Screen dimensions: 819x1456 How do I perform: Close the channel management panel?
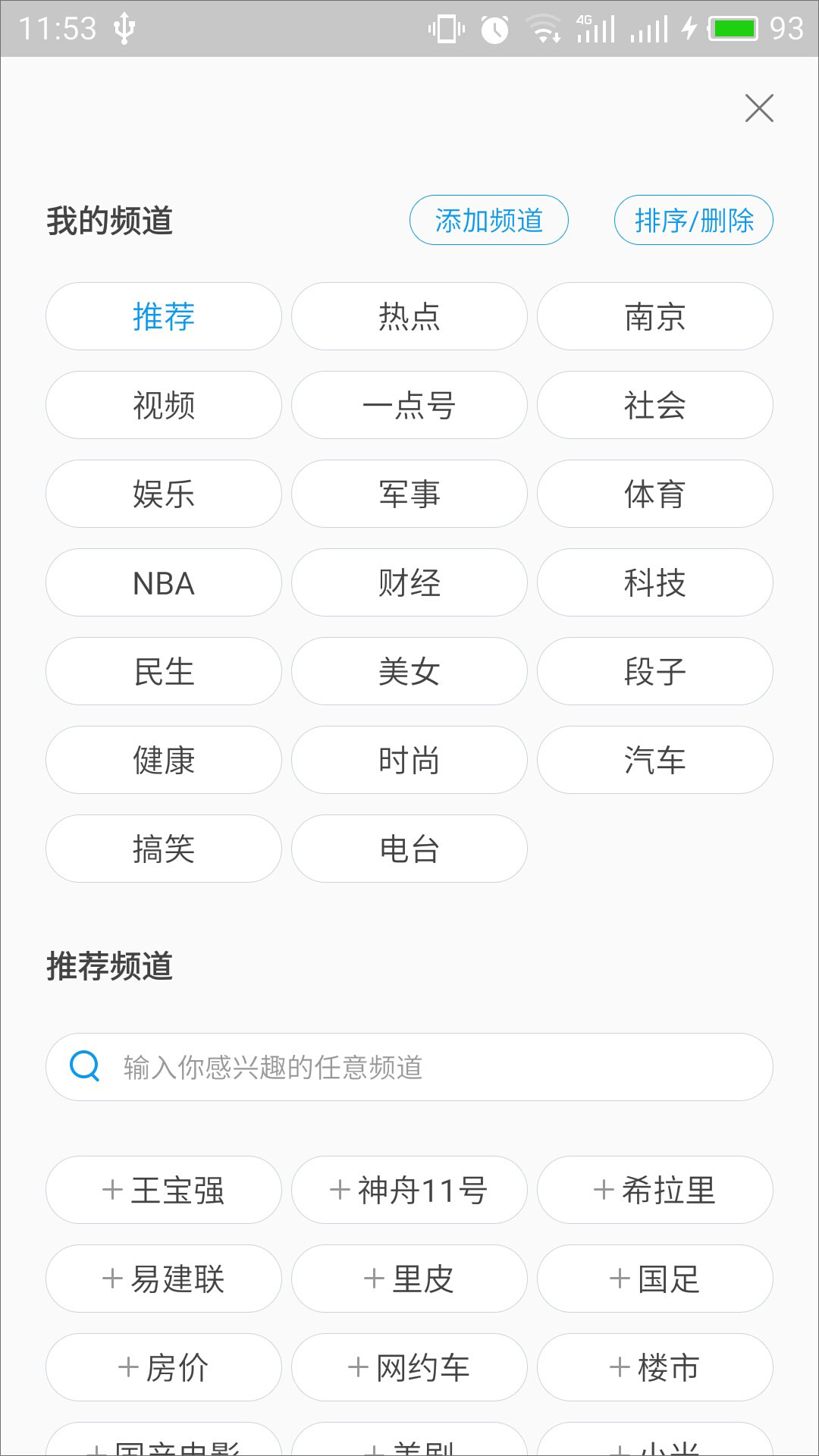759,108
